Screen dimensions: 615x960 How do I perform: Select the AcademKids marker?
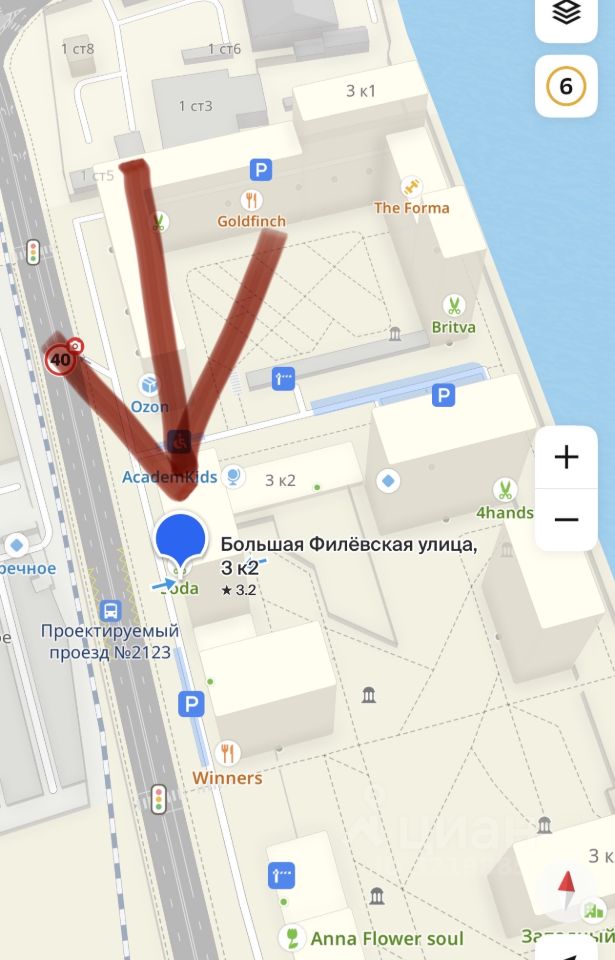click(x=233, y=476)
